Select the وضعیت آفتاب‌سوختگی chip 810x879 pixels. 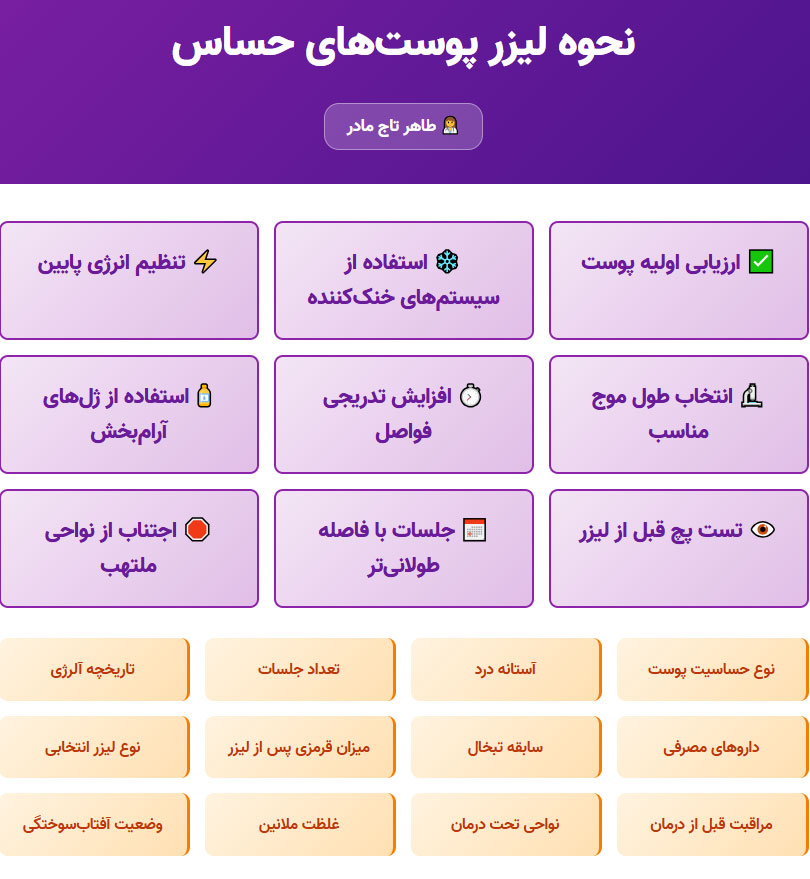click(x=93, y=825)
